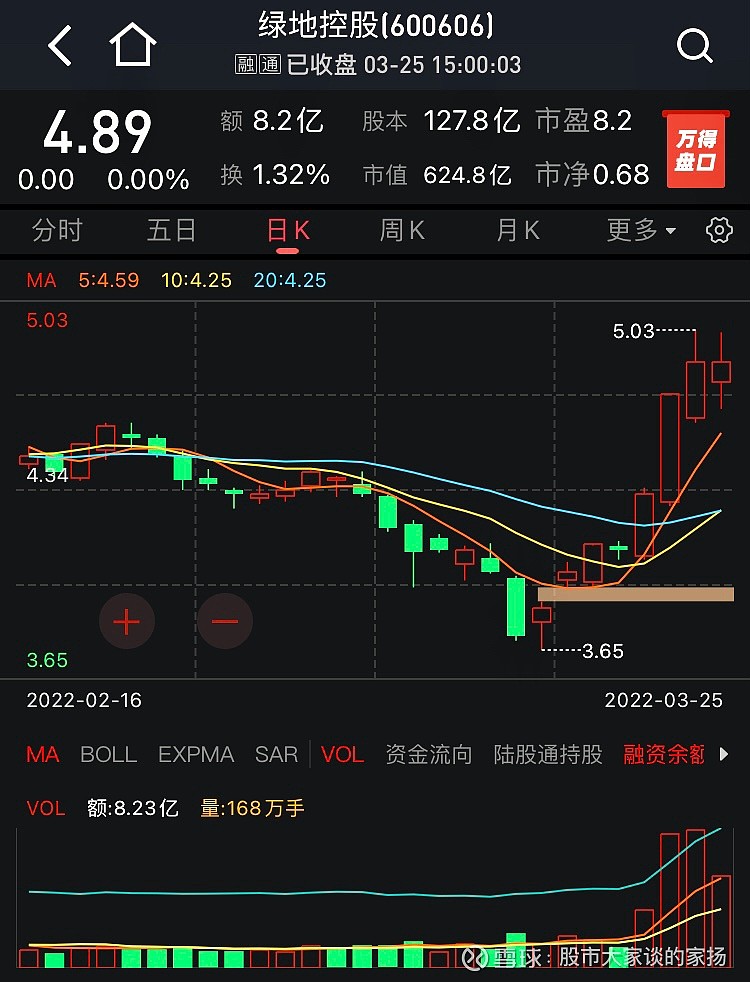The image size is (750, 982).
Task: Zoom in using the plus icon on chart
Action: click(x=127, y=620)
